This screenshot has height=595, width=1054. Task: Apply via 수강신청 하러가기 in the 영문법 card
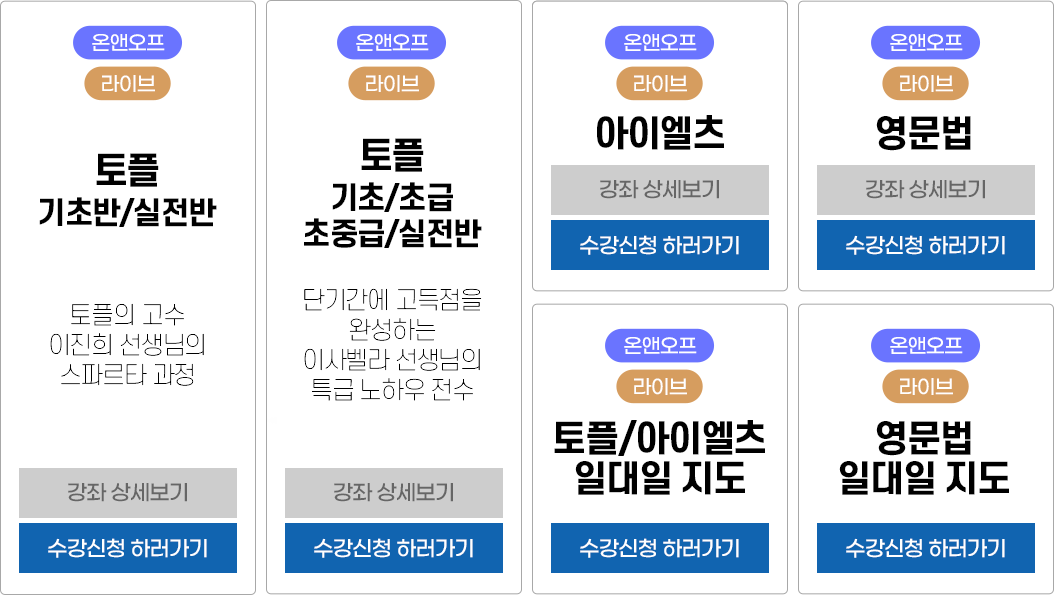926,245
